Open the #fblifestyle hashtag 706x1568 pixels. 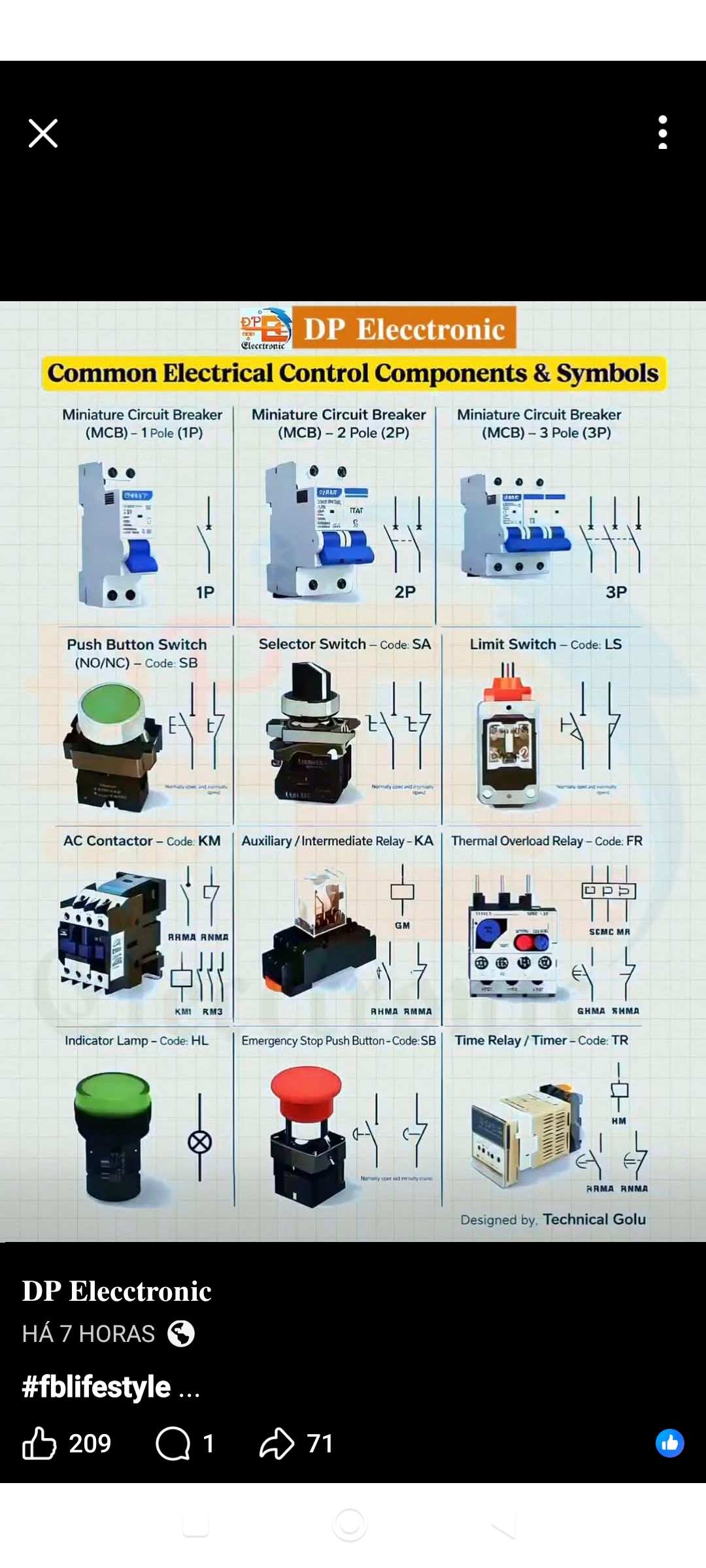click(96, 1386)
